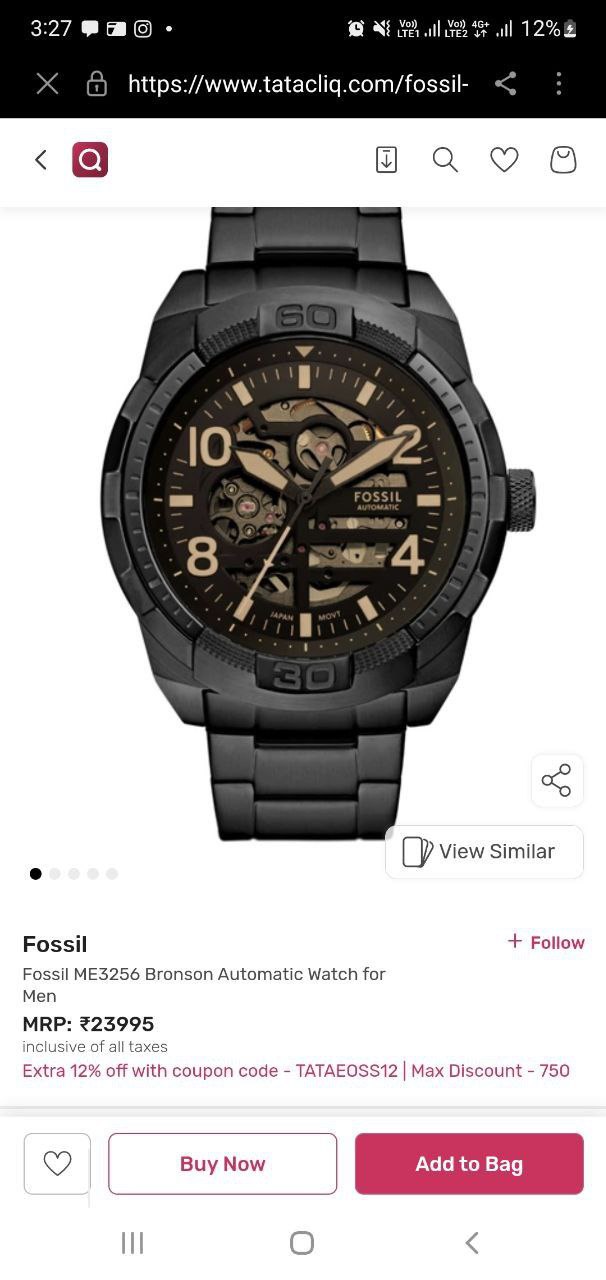Open recent apps from the navigation bar
This screenshot has height=1280, width=606.
click(x=132, y=1242)
